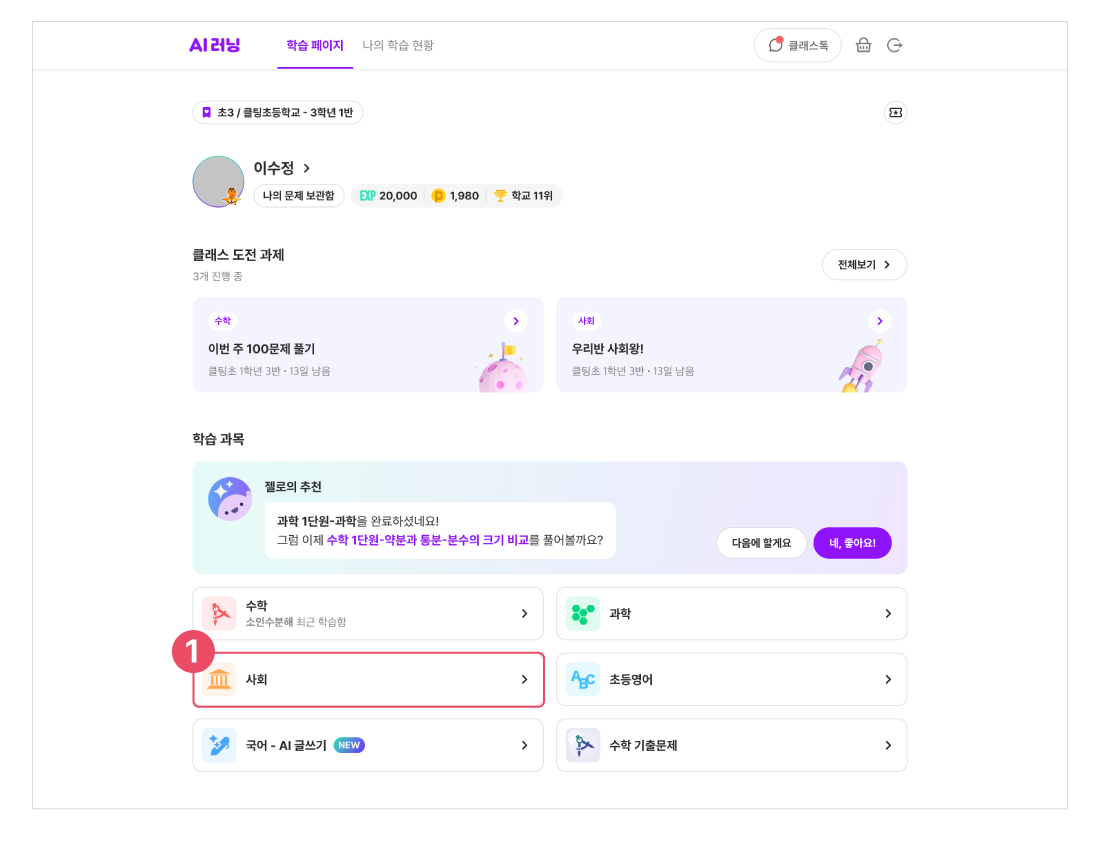Open 수학 기출문제
Viewport: 1100px width, 846px height.
731,745
